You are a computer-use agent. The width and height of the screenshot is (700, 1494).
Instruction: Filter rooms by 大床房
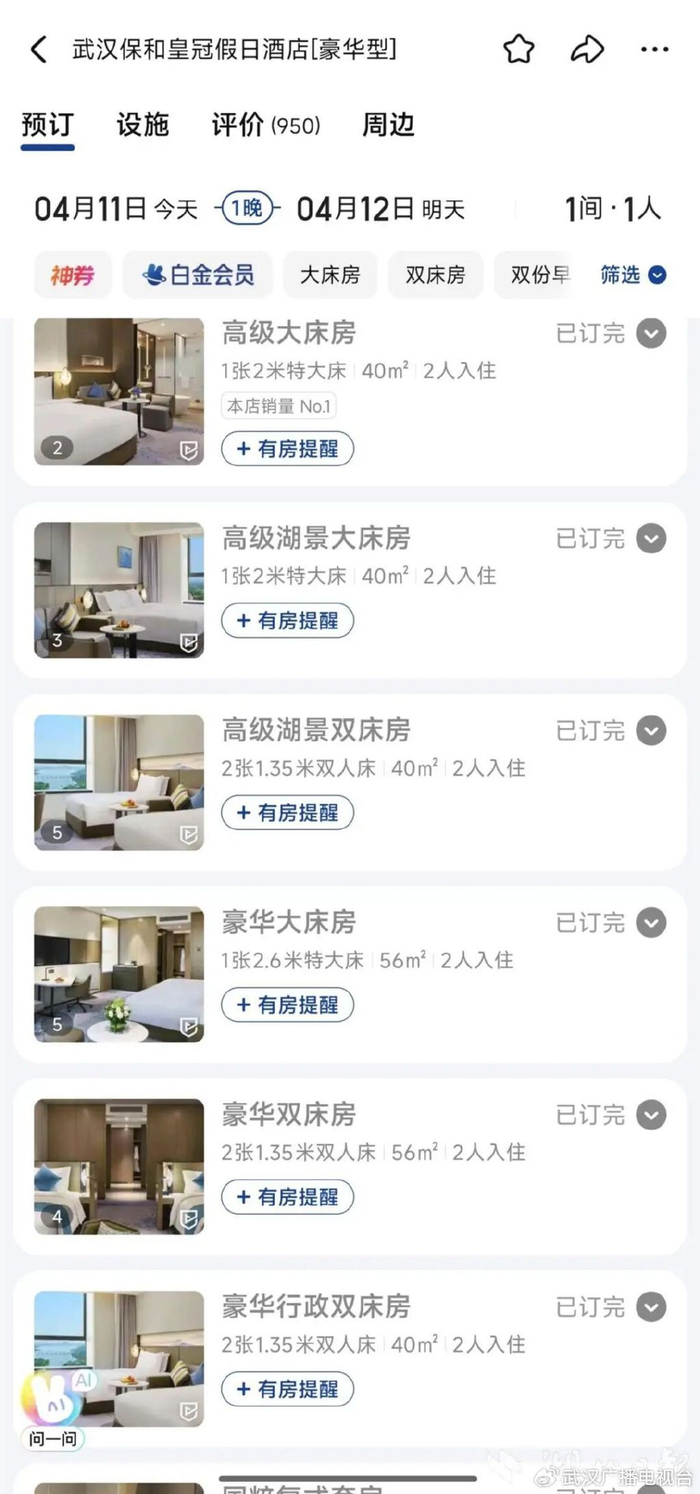point(330,275)
